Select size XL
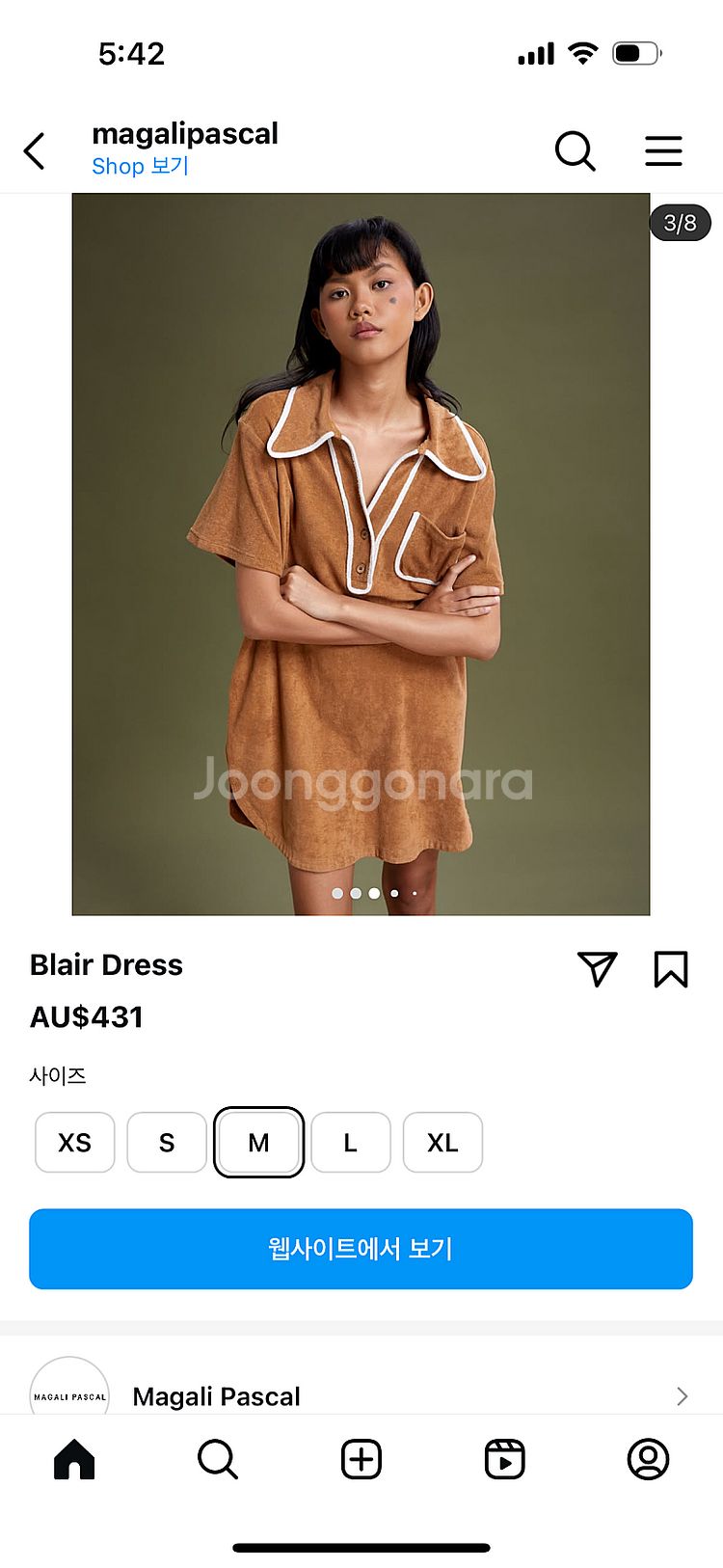 click(x=442, y=1143)
